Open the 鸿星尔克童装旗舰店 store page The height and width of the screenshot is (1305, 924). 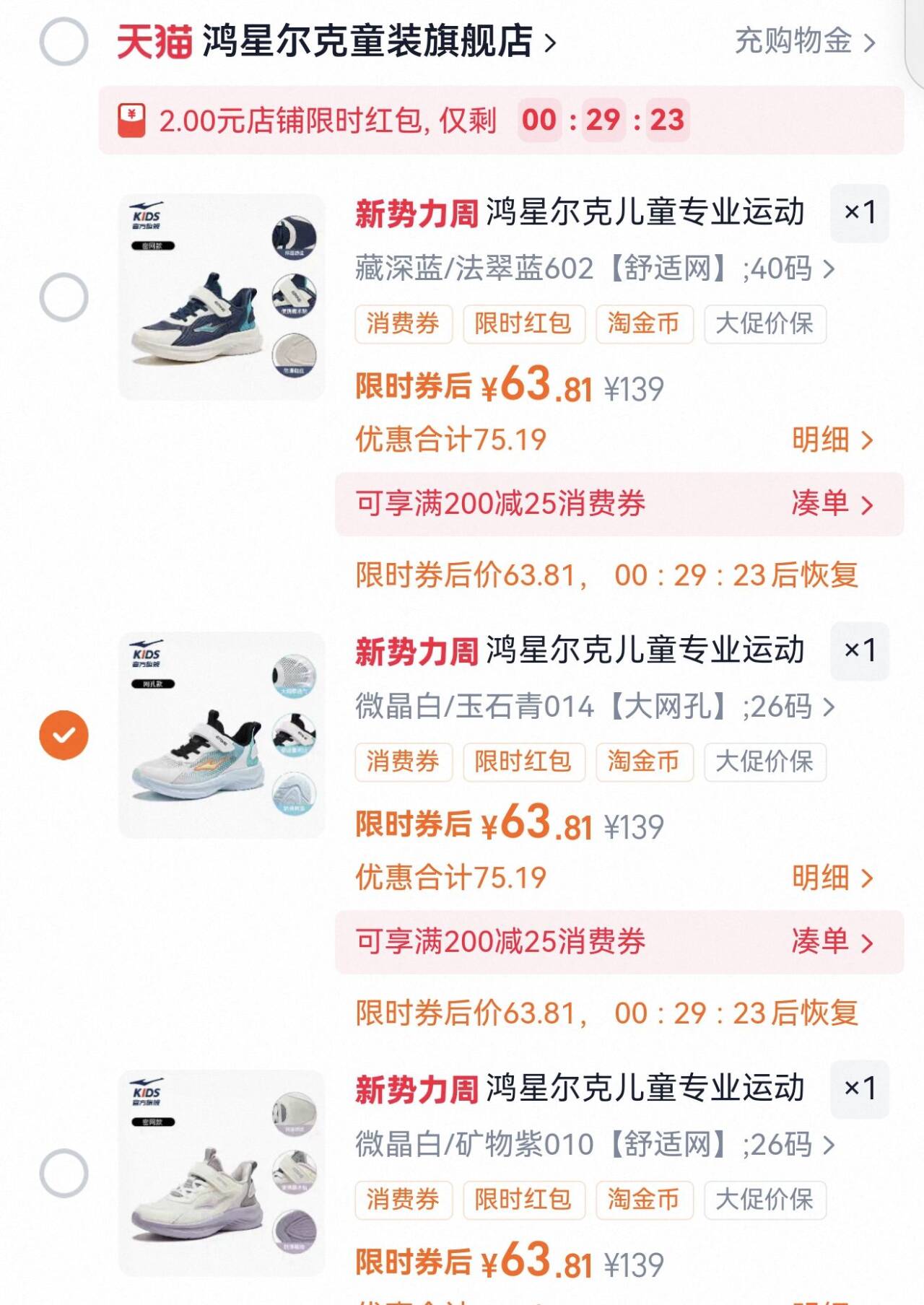(x=368, y=41)
